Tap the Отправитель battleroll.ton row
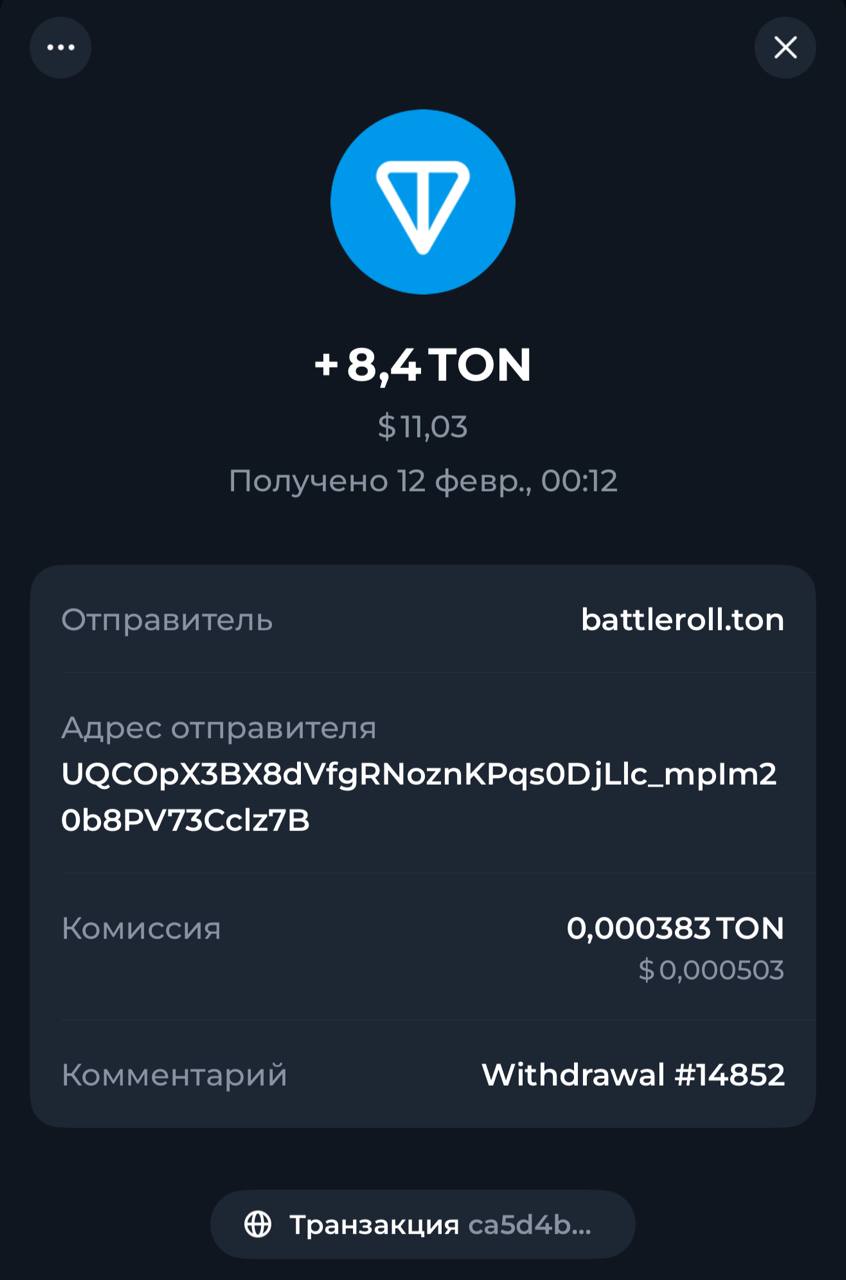Image resolution: width=846 pixels, height=1280 pixels. click(422, 620)
